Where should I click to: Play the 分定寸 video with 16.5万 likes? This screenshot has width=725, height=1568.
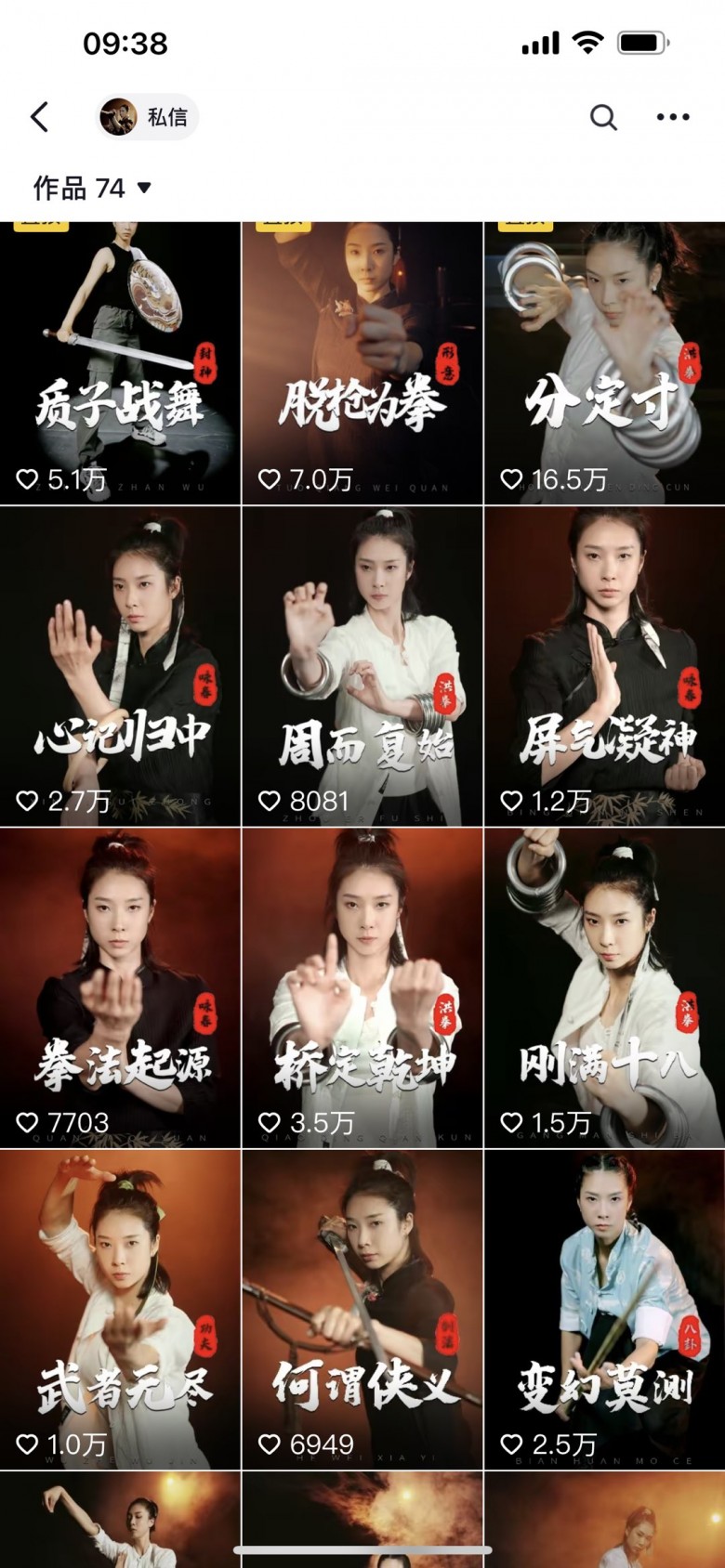[604, 364]
